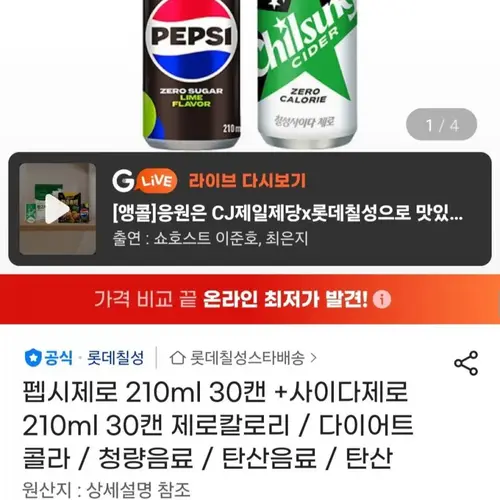
Task: Share this Pepsi Zero product
Action: coord(466,363)
